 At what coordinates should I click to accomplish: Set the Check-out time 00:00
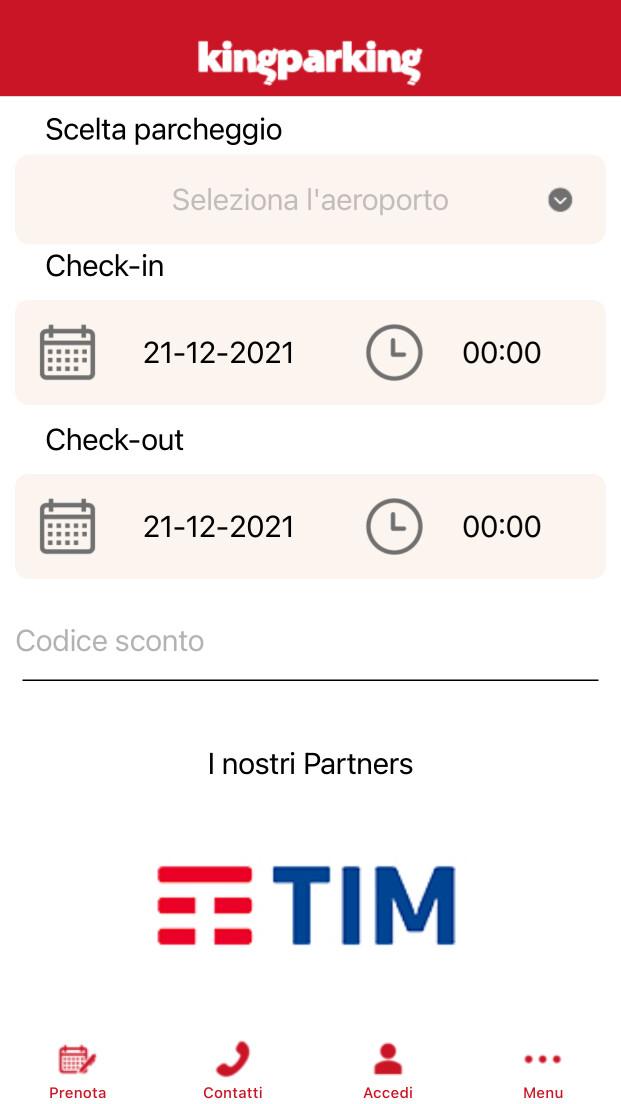(x=501, y=527)
